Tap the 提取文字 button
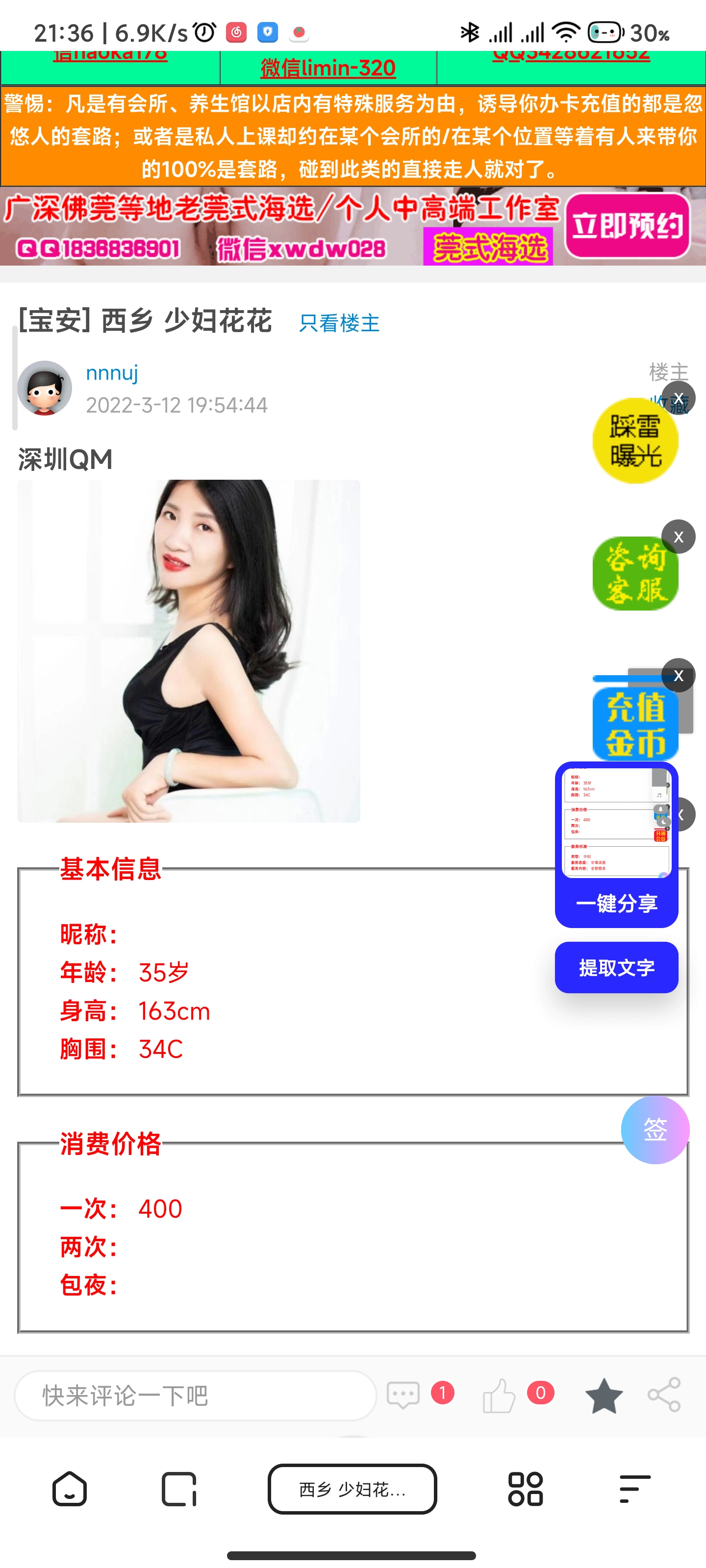This screenshot has height=1568, width=706. pyautogui.click(x=616, y=967)
